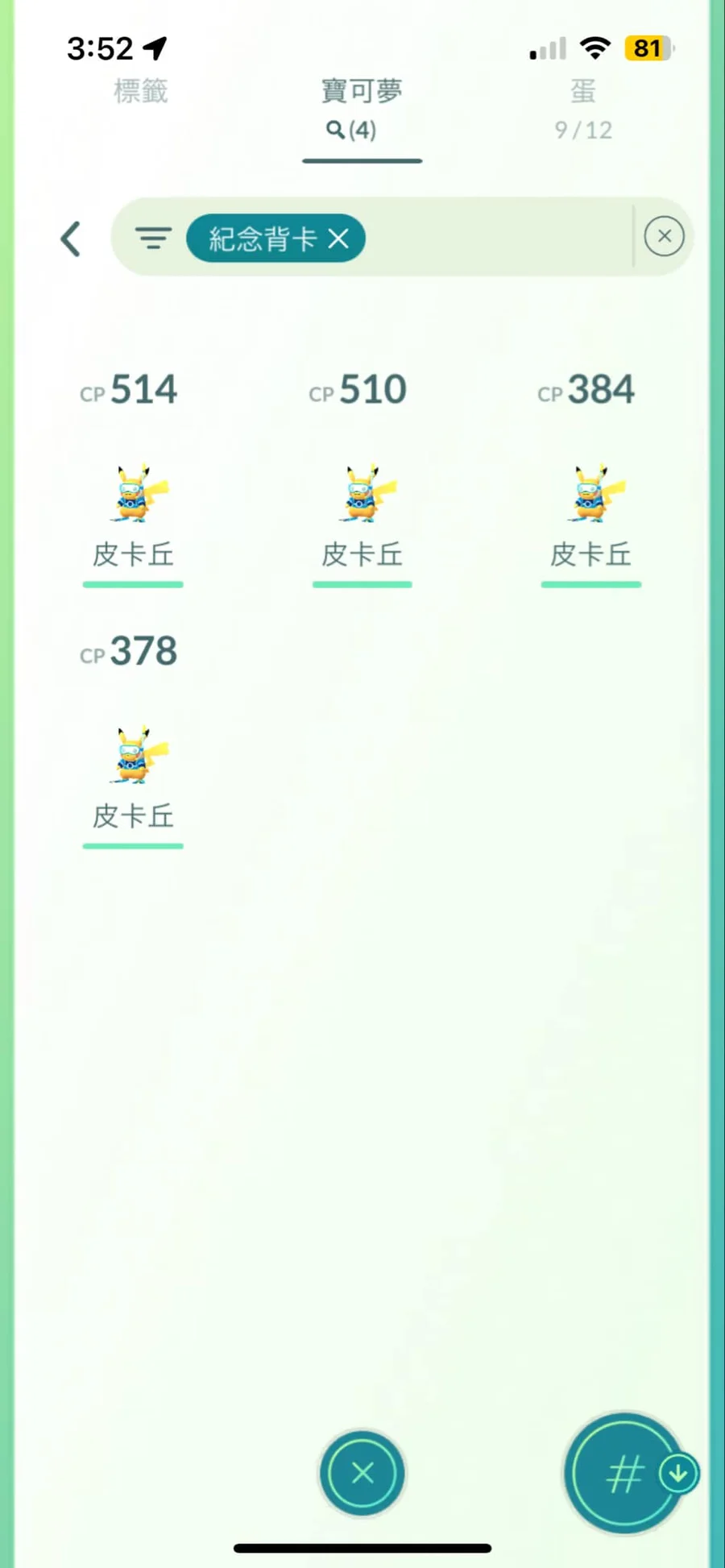The image size is (725, 1568).
Task: Go back with the left arrow
Action: click(71, 239)
